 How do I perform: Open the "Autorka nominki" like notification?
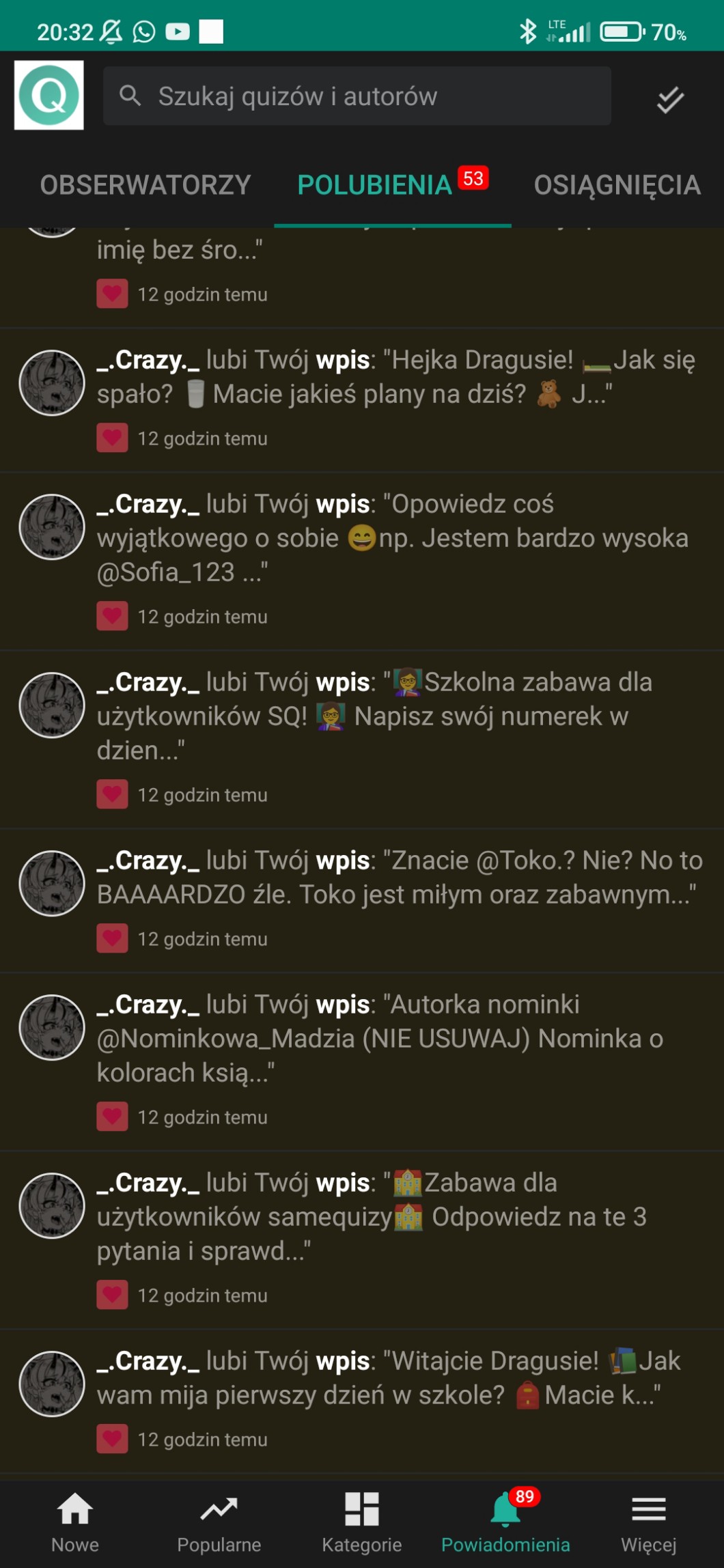[x=362, y=1062]
